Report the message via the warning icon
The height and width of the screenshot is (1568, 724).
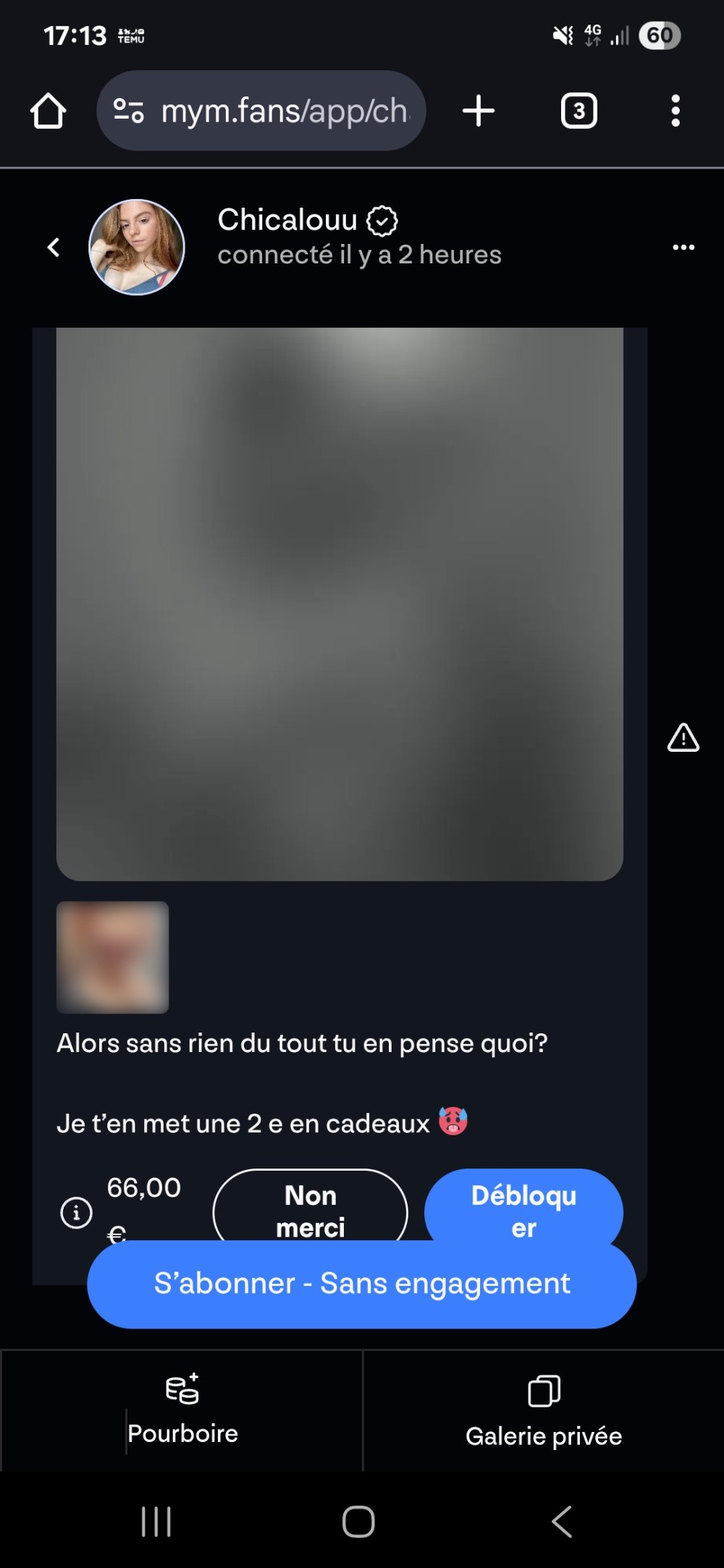click(683, 738)
